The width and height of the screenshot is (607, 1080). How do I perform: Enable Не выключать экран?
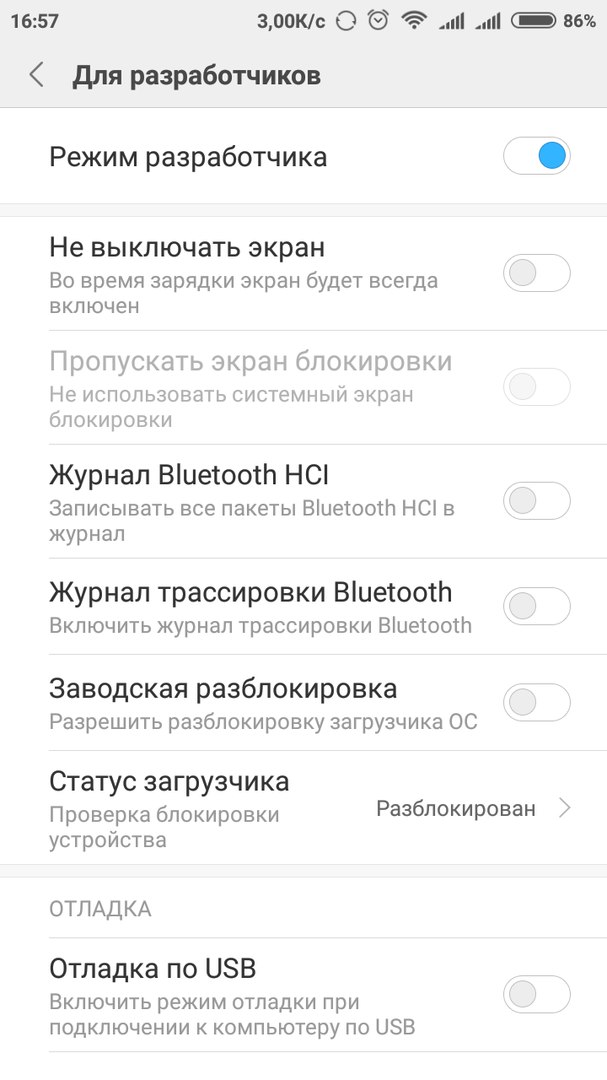536,272
